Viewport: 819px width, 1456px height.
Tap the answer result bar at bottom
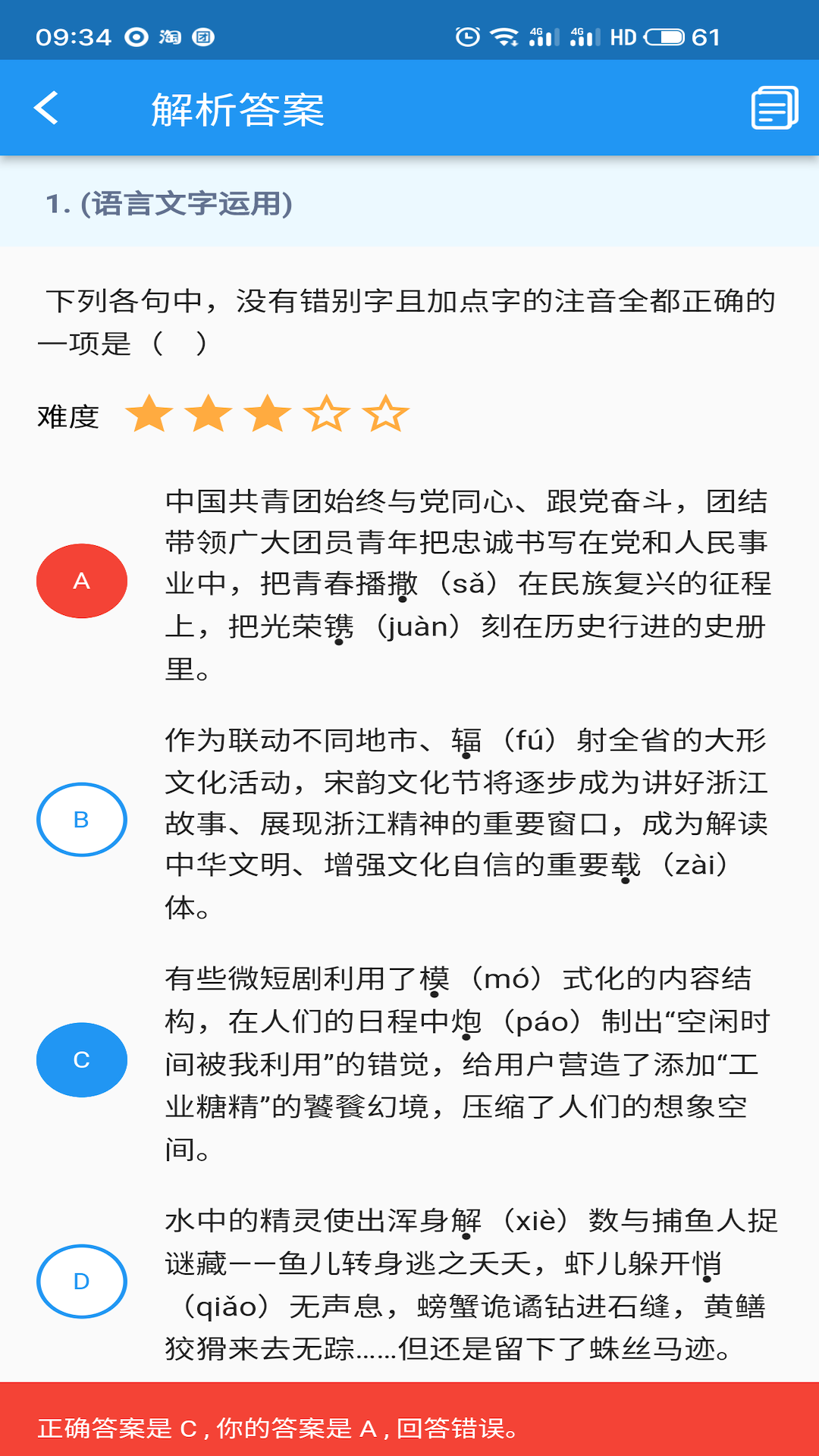(409, 1424)
